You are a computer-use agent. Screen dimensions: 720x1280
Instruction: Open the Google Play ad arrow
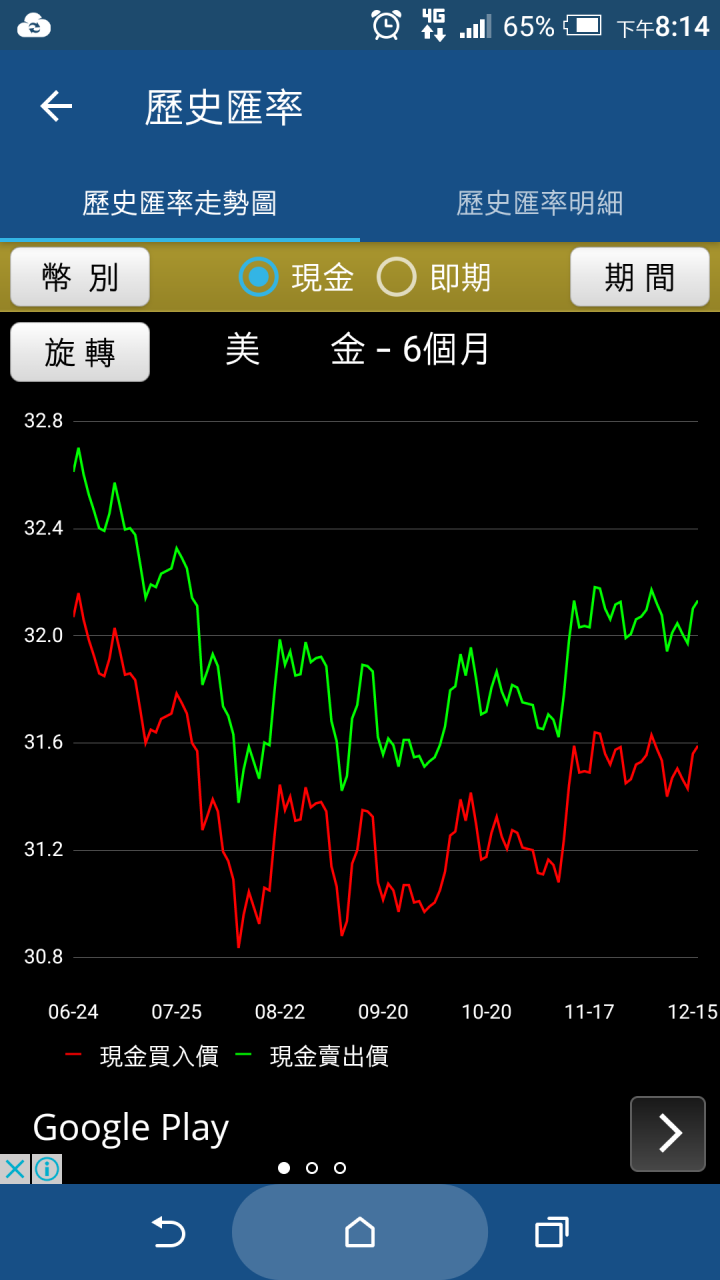pyautogui.click(x=668, y=1133)
